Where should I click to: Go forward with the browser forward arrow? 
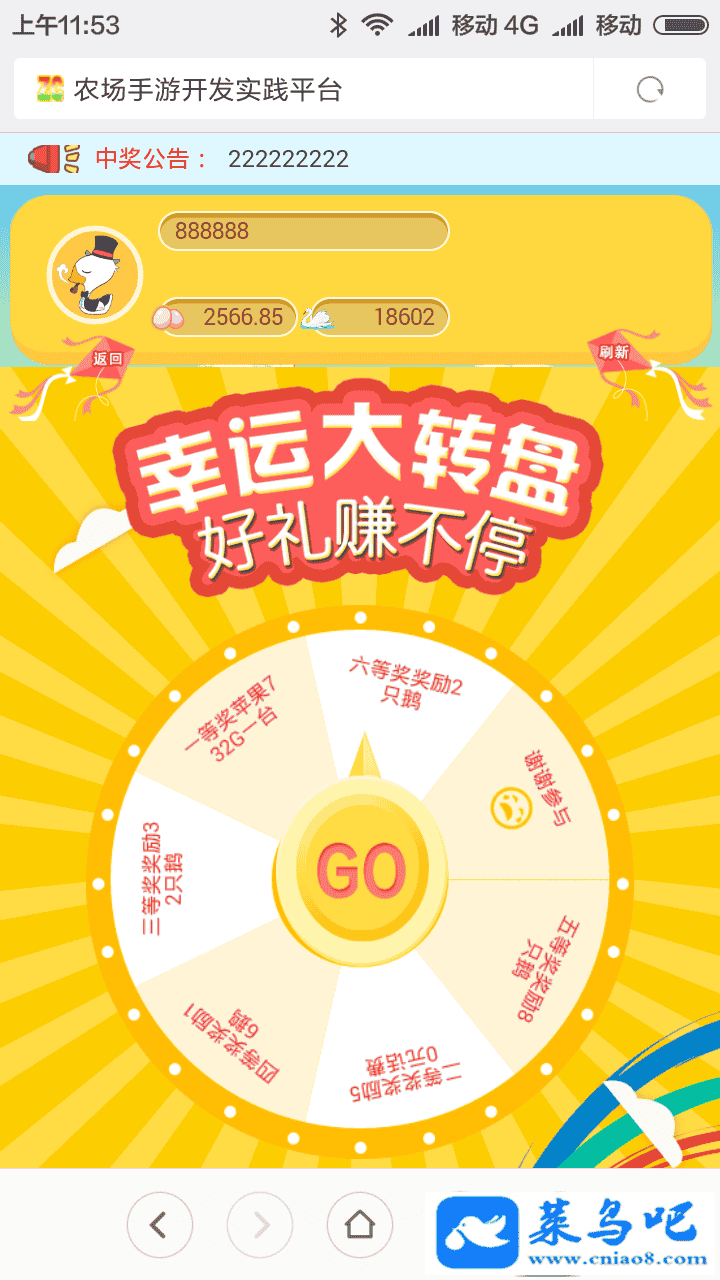coord(260,1224)
